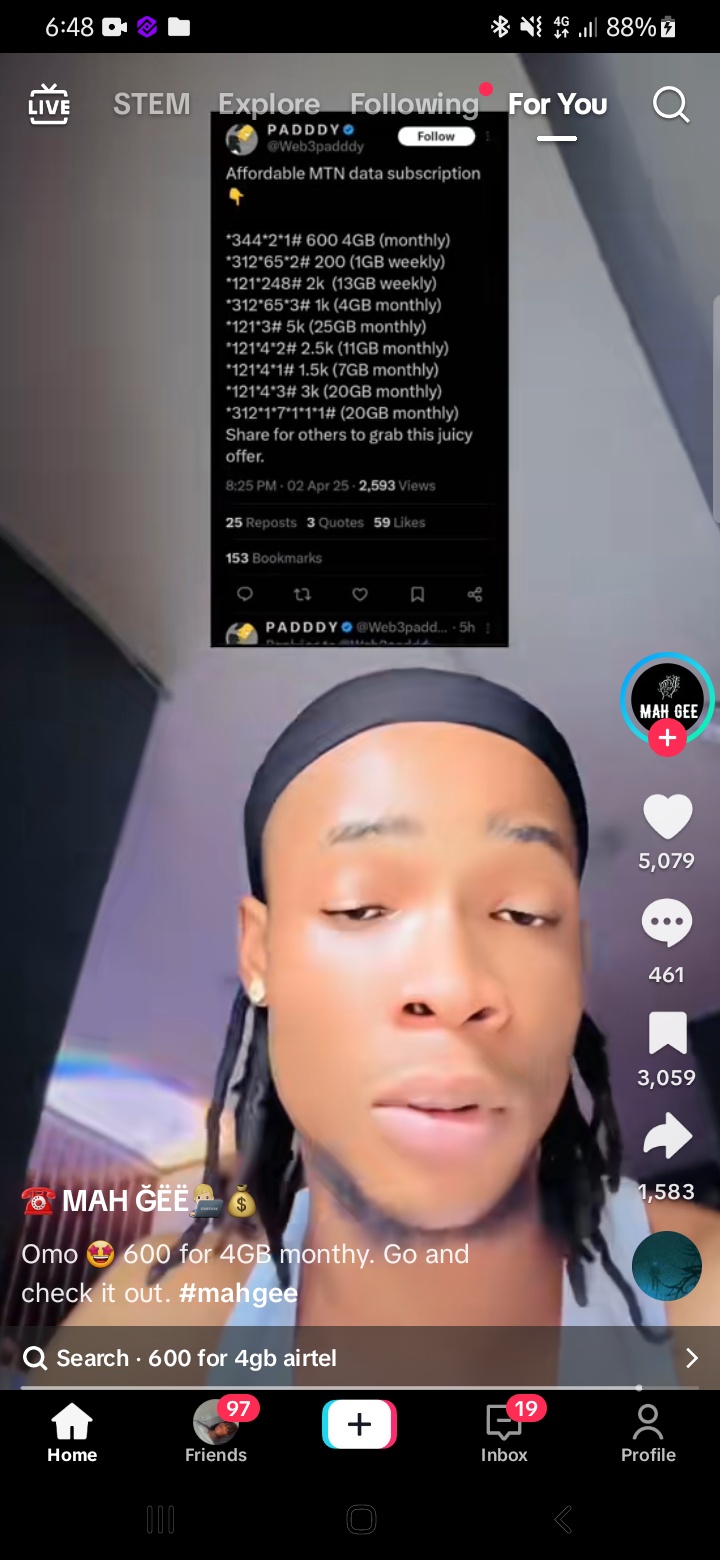The image size is (720, 1560).
Task: Go to the Friends tab
Action: pyautogui.click(x=216, y=1432)
